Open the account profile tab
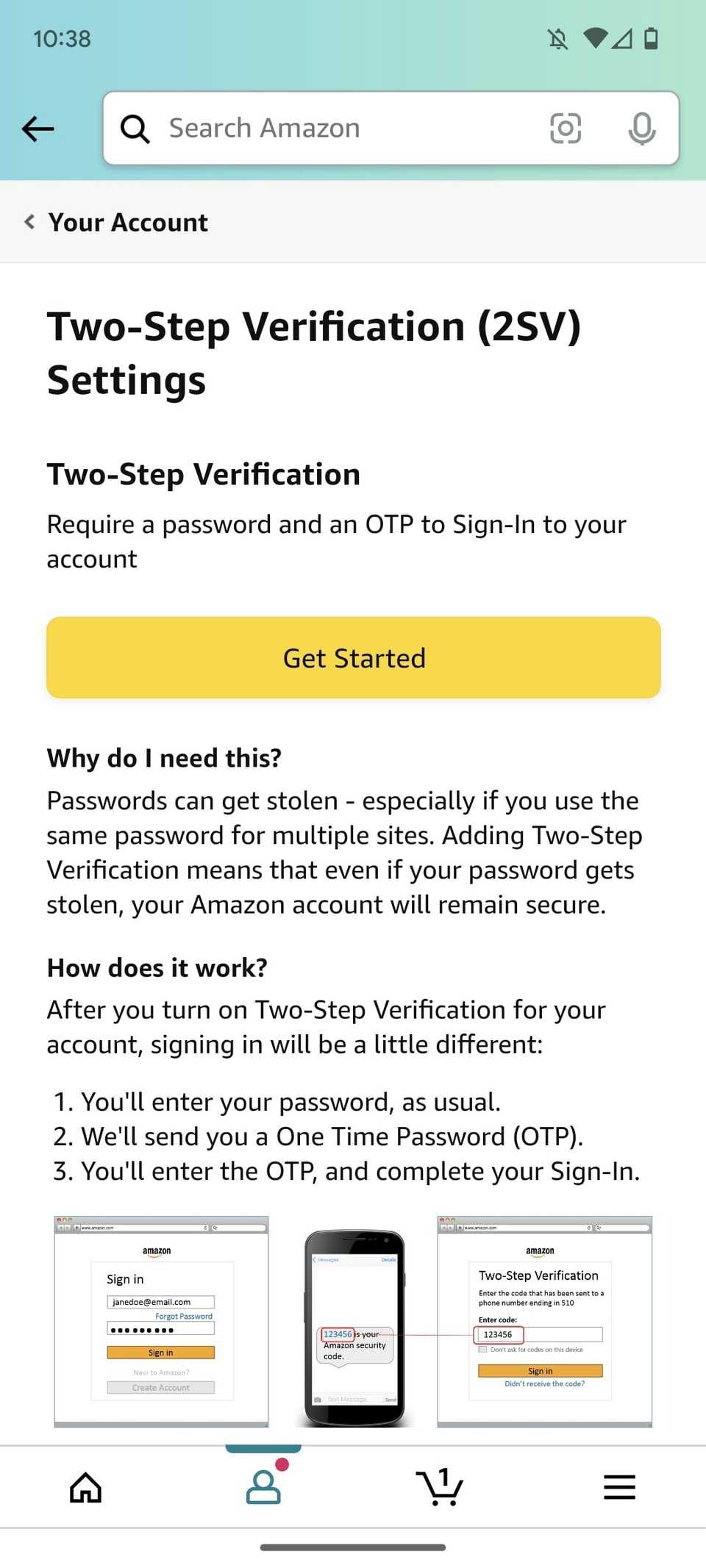Viewport: 706px width, 1568px height. click(x=263, y=1487)
